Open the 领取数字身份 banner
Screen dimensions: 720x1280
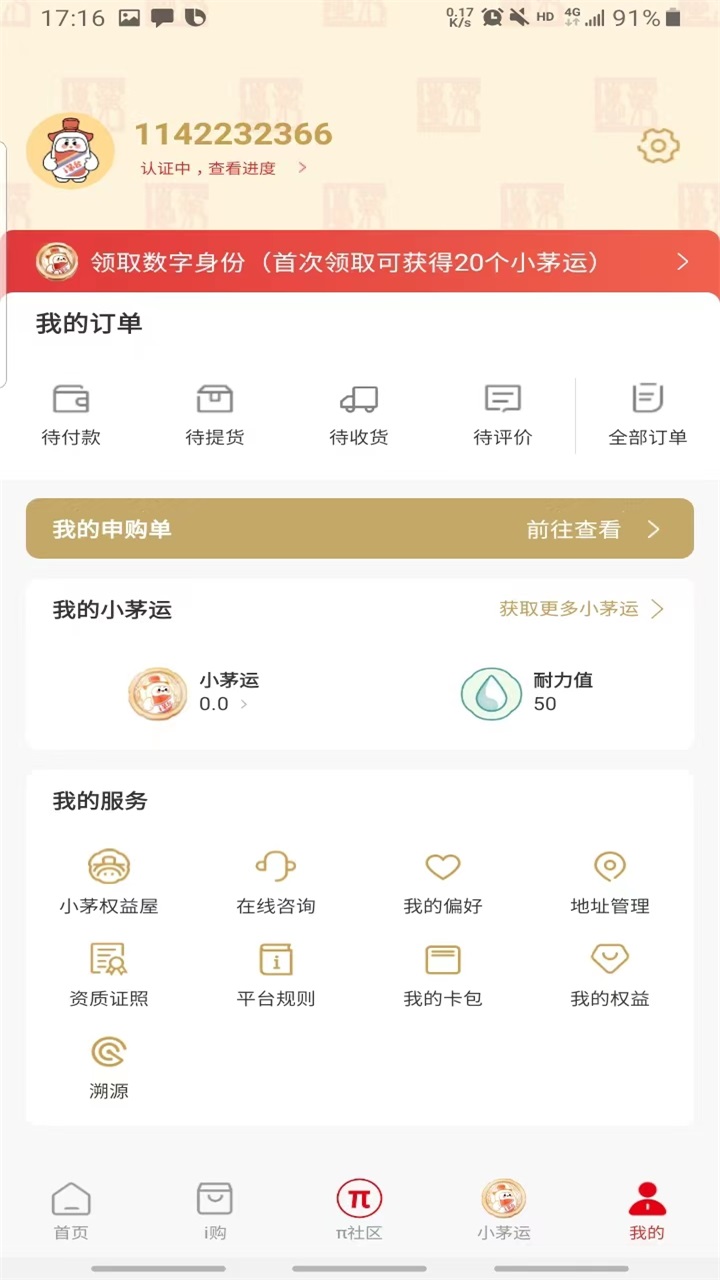360,262
